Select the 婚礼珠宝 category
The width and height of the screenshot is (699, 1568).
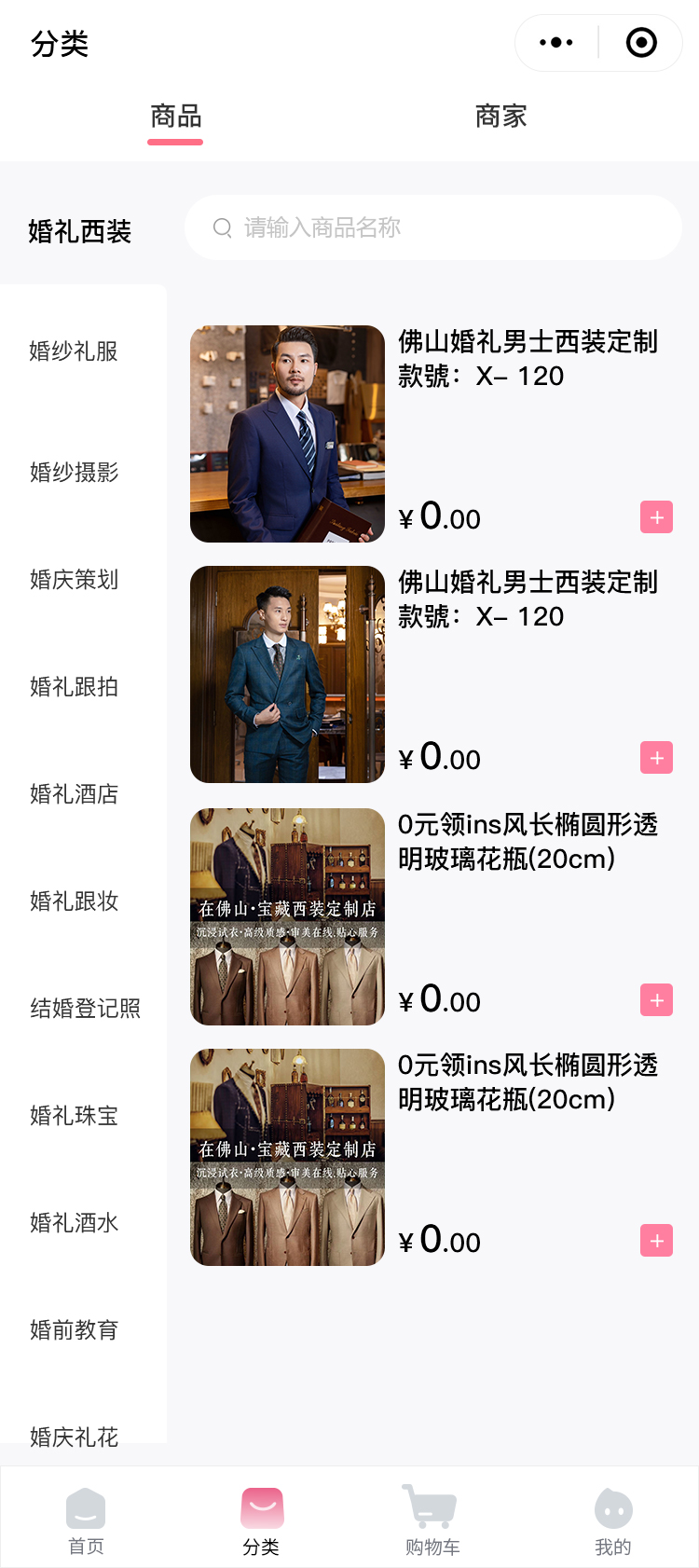pos(74,1116)
